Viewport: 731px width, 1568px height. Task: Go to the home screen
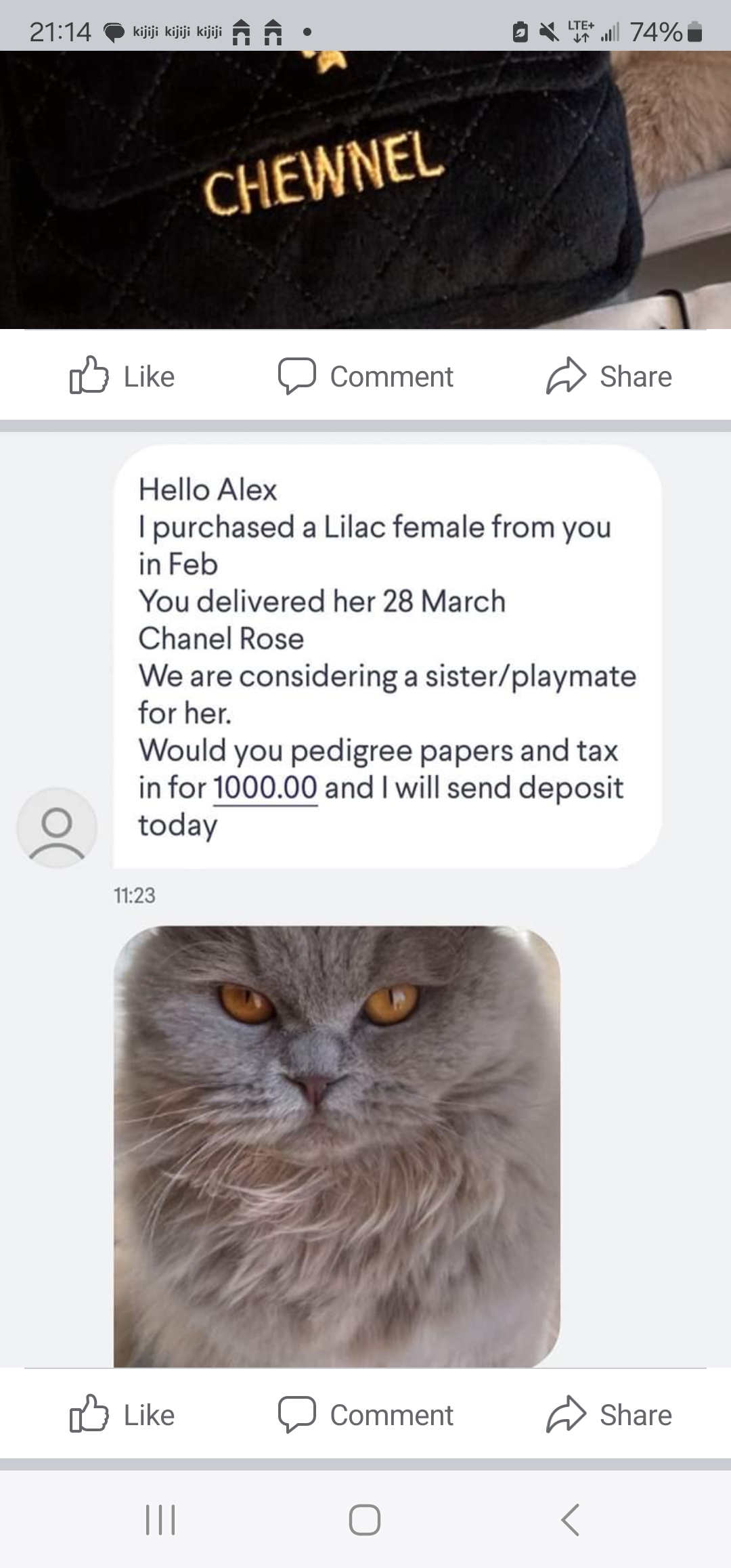pos(365,1520)
